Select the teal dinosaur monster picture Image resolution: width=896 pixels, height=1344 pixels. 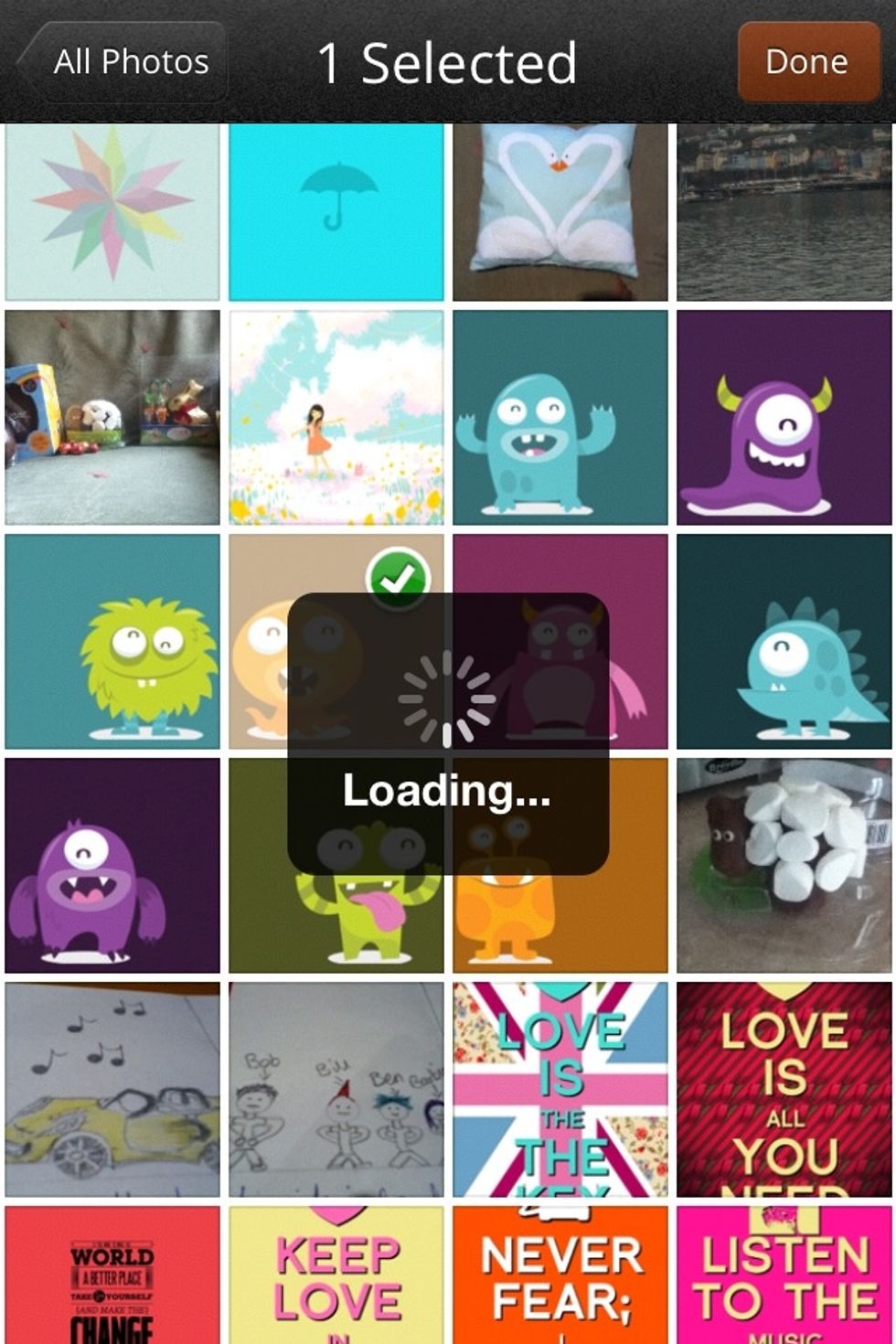784,642
